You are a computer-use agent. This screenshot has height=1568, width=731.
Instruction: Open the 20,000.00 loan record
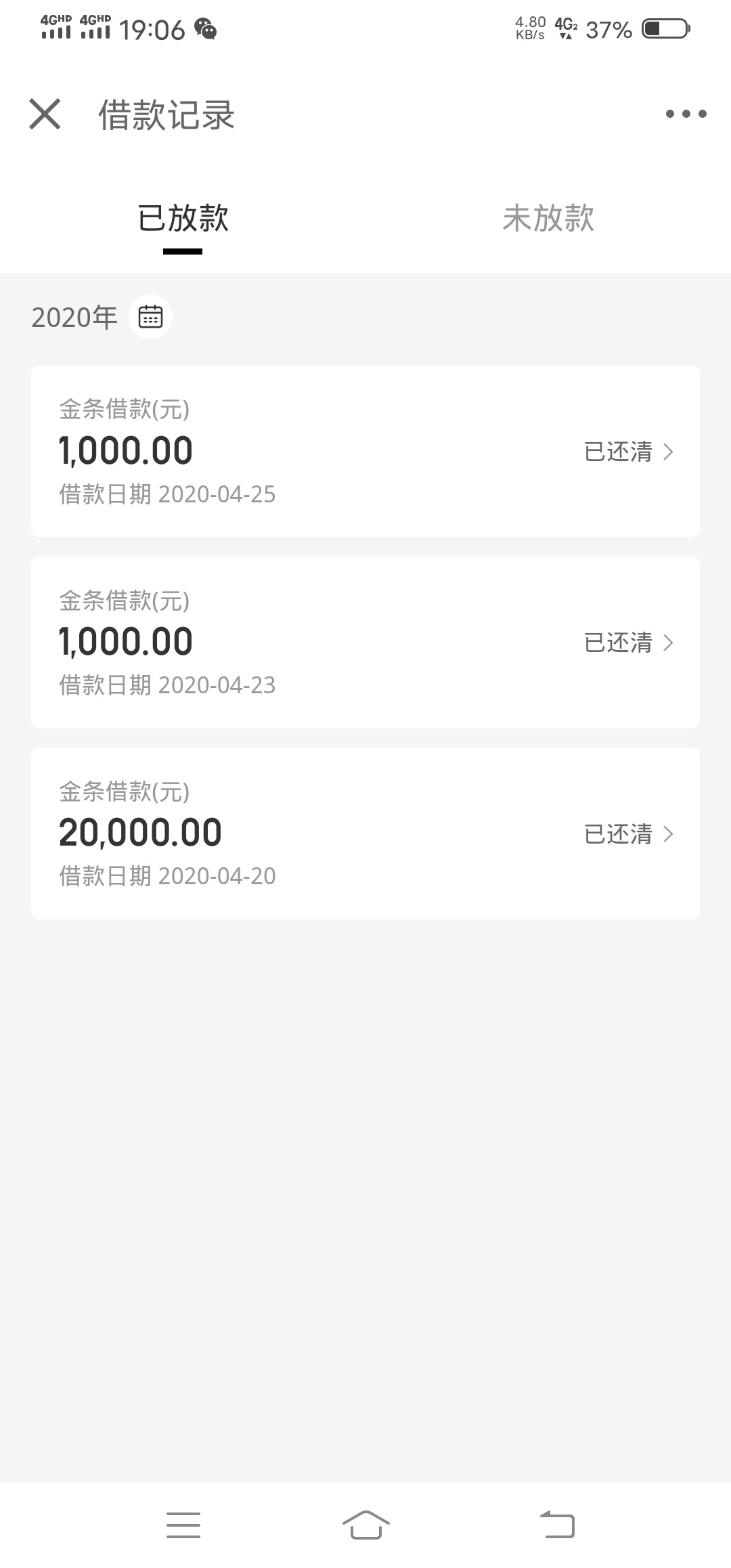tap(365, 833)
